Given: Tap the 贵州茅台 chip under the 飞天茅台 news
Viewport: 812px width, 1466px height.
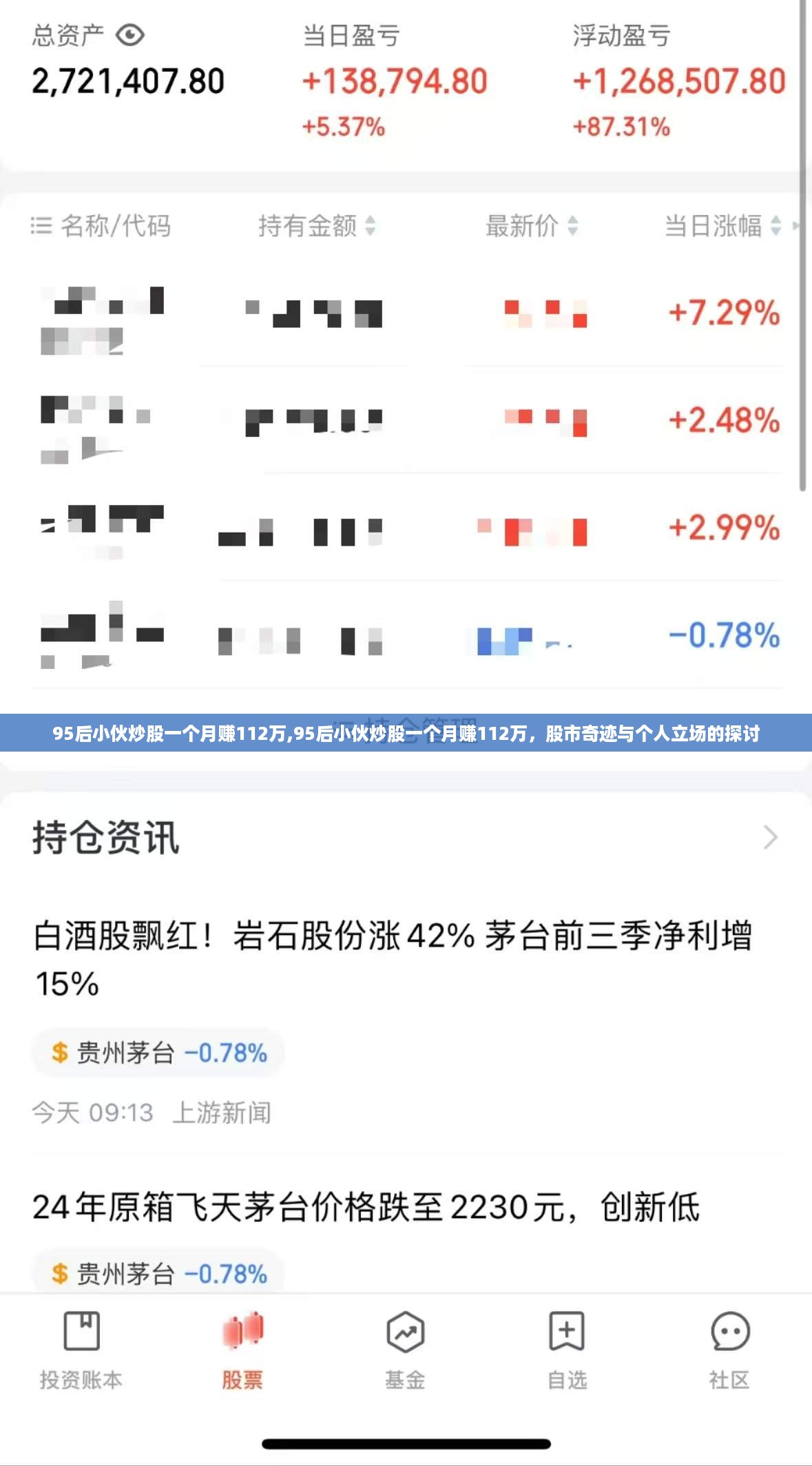Looking at the screenshot, I should 158,1274.
